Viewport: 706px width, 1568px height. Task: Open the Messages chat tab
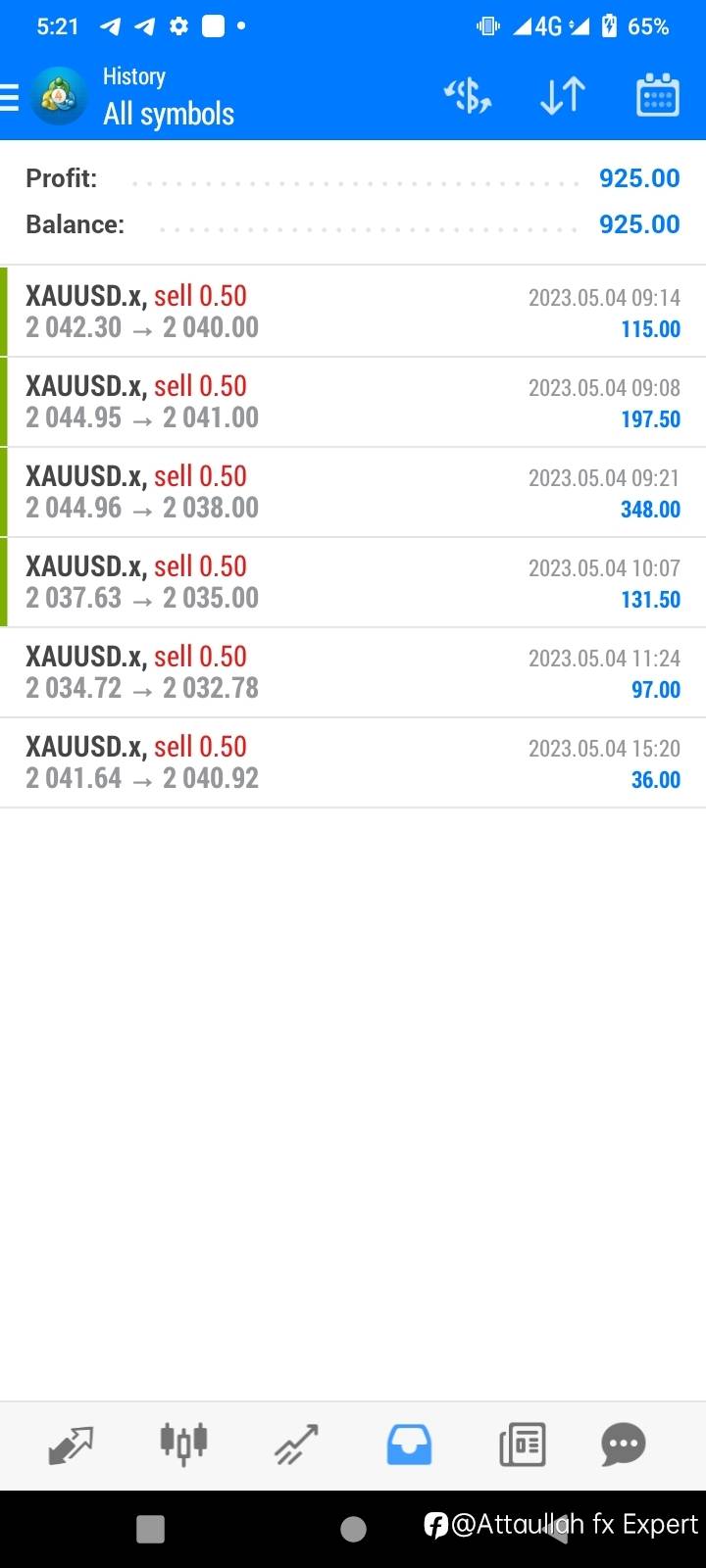624,1445
